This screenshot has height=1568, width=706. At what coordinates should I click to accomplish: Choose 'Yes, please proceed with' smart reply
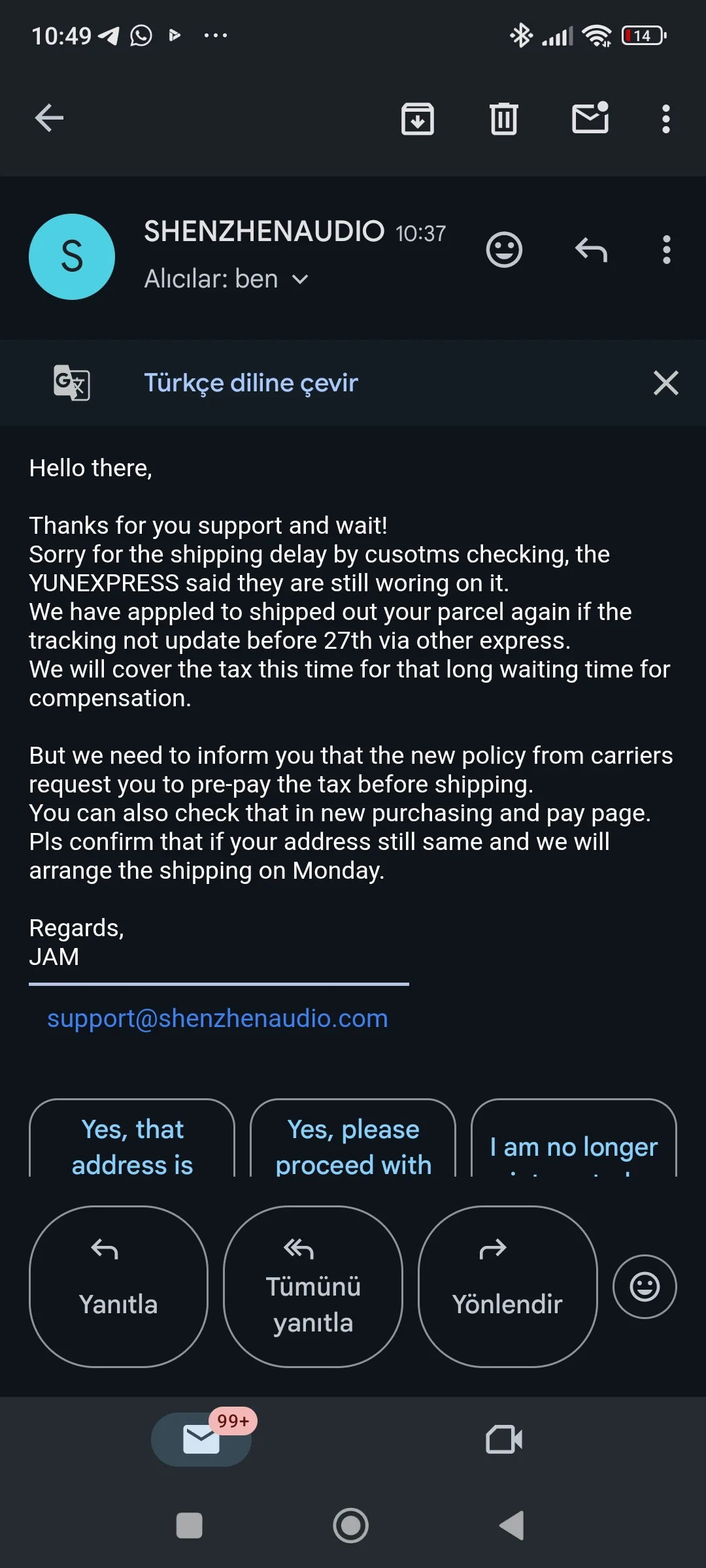353,1143
